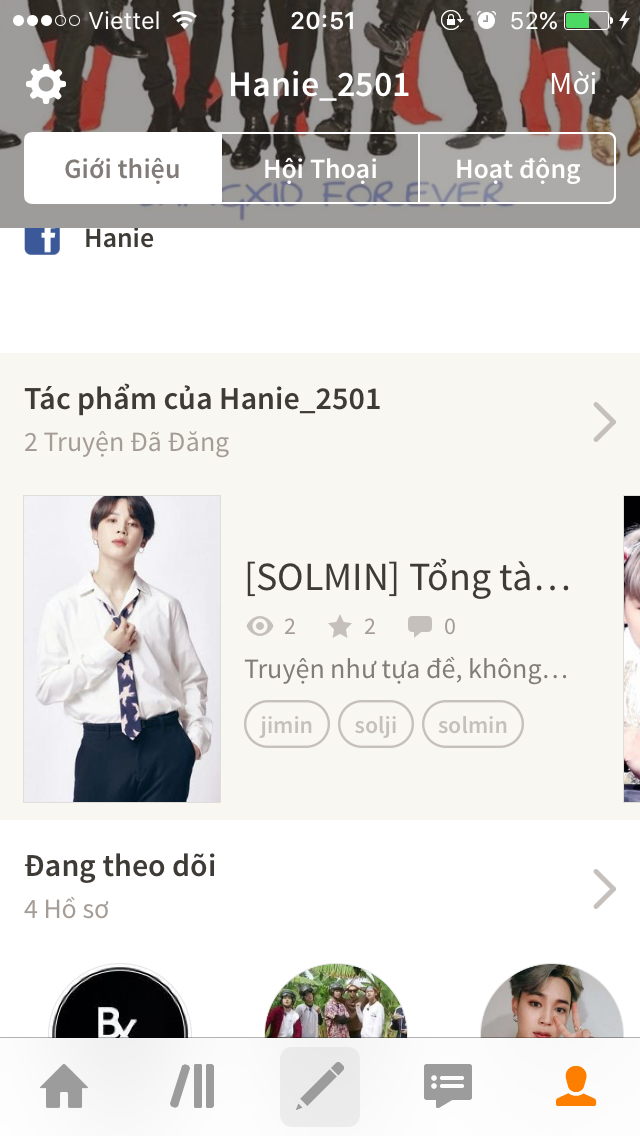Tap the Mời invite button
This screenshot has width=640, height=1136.
573,84
